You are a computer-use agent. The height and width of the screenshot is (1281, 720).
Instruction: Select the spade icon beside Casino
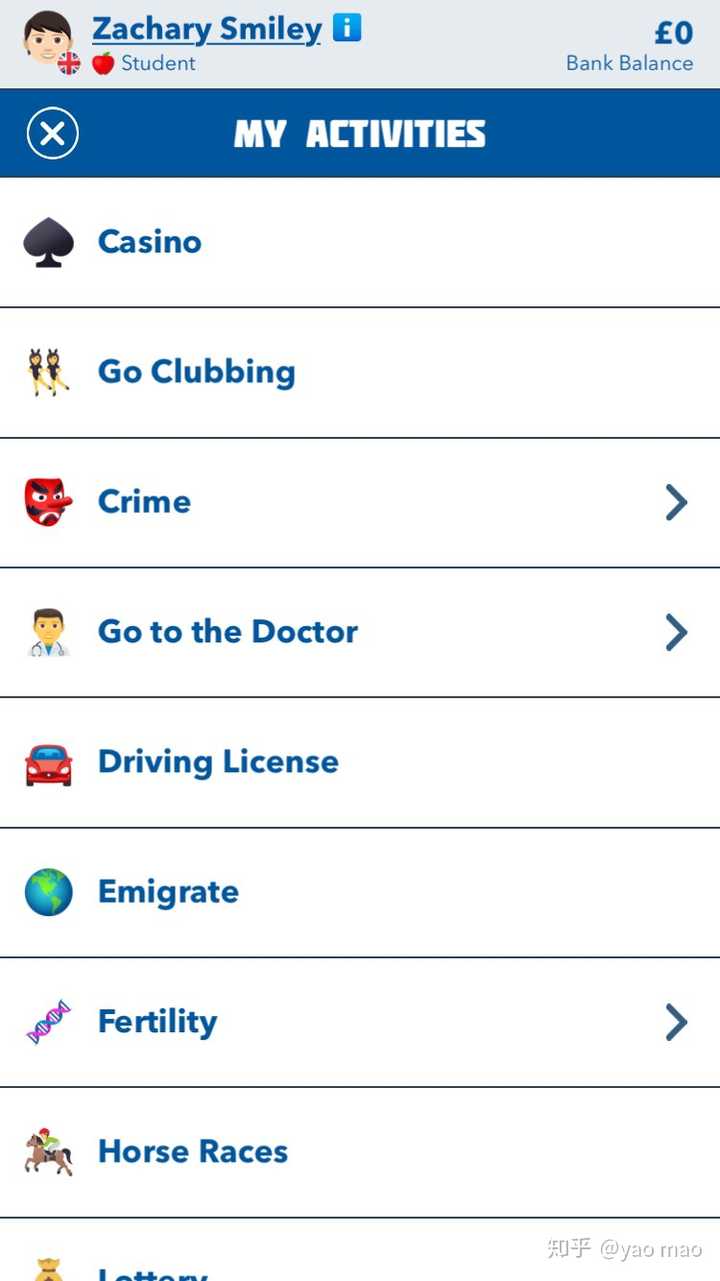point(45,241)
